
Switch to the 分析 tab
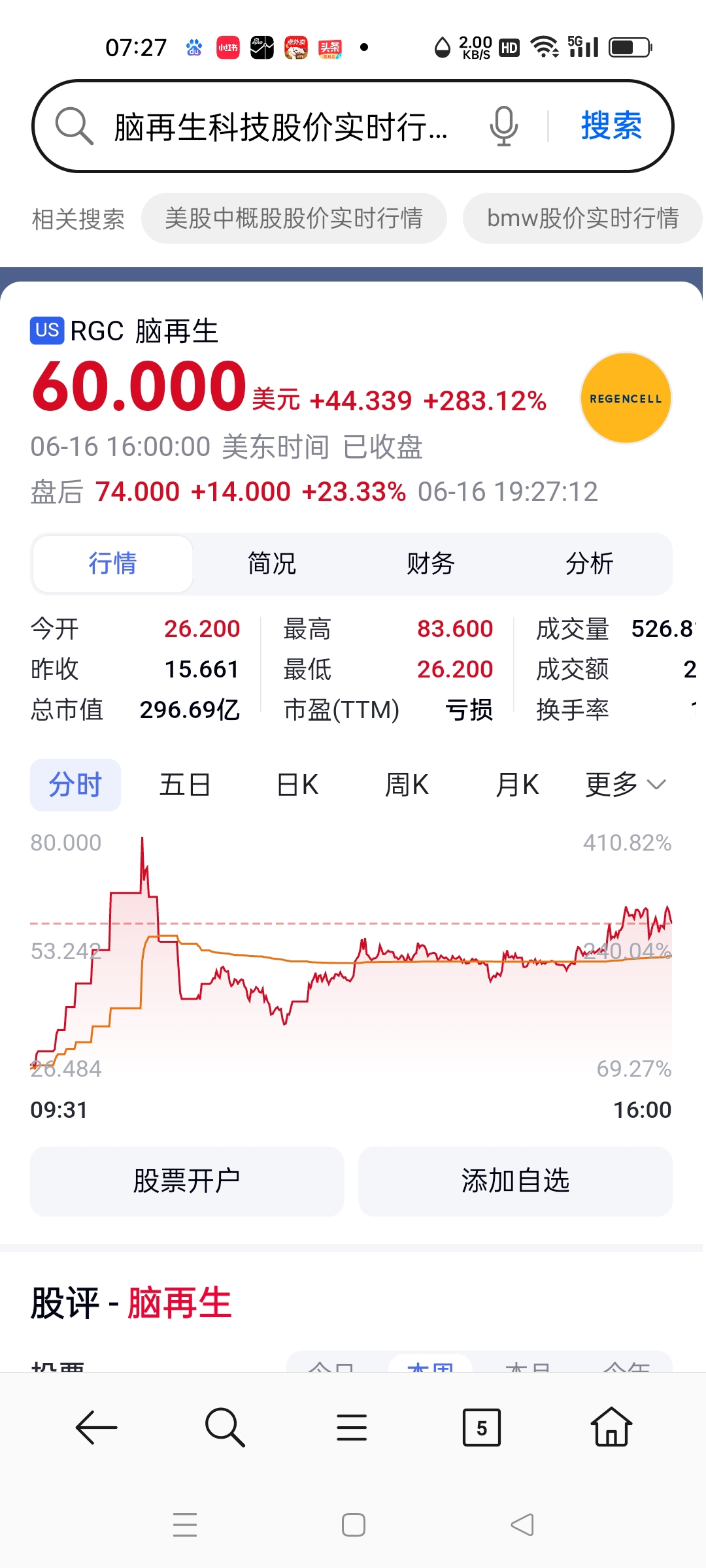coord(590,563)
